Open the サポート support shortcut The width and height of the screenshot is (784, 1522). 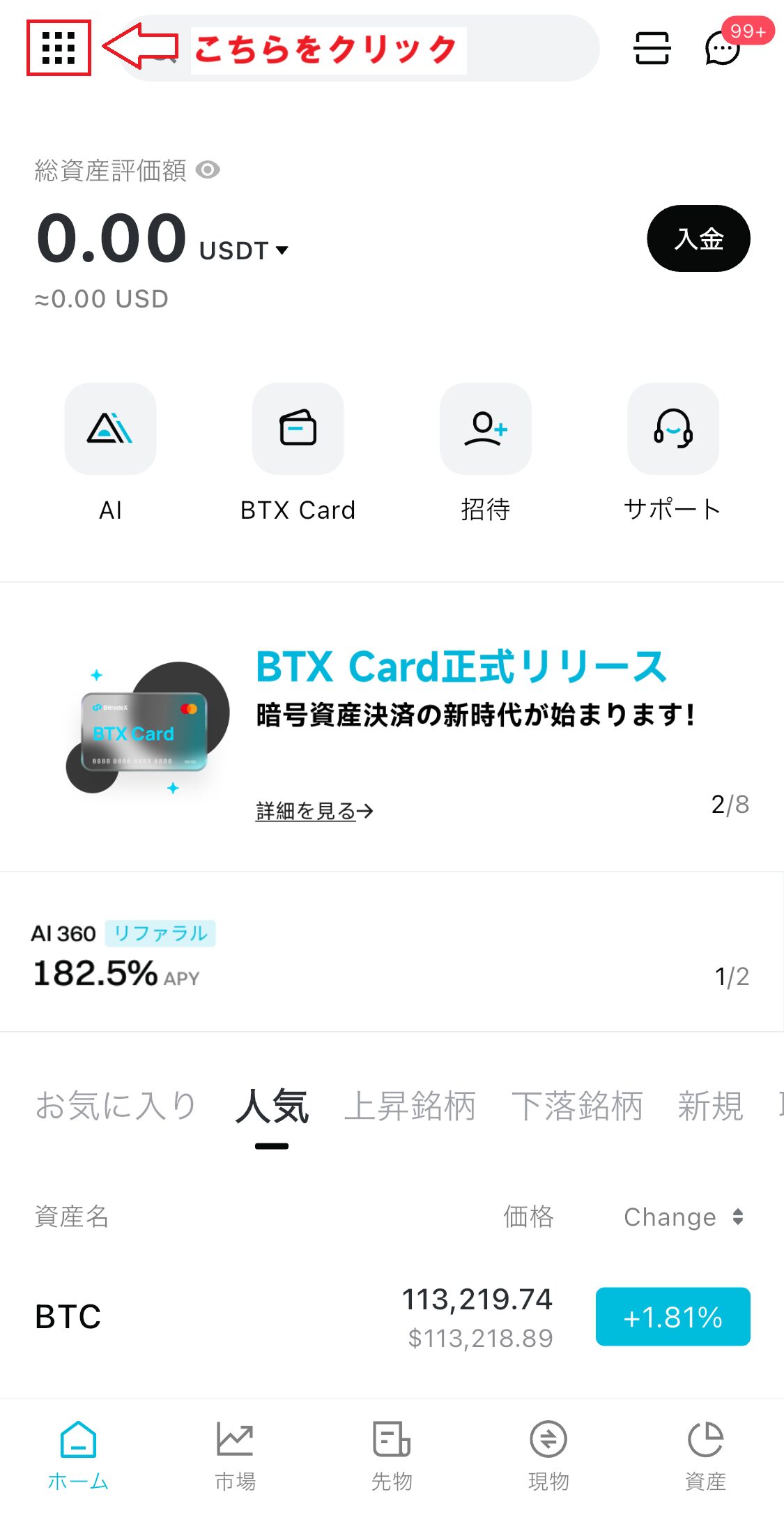point(672,429)
